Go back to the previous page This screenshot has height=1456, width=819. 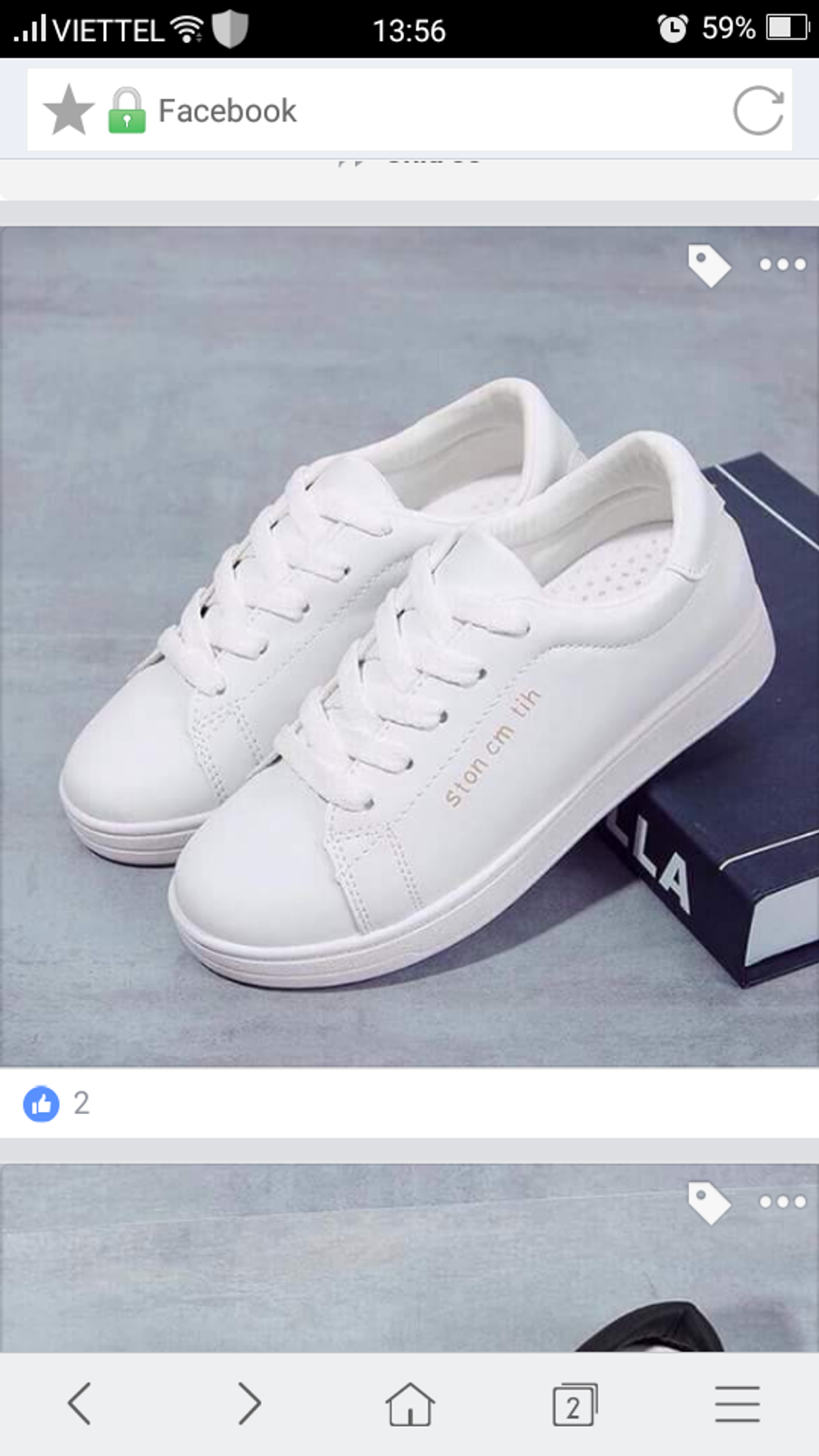[80, 1403]
